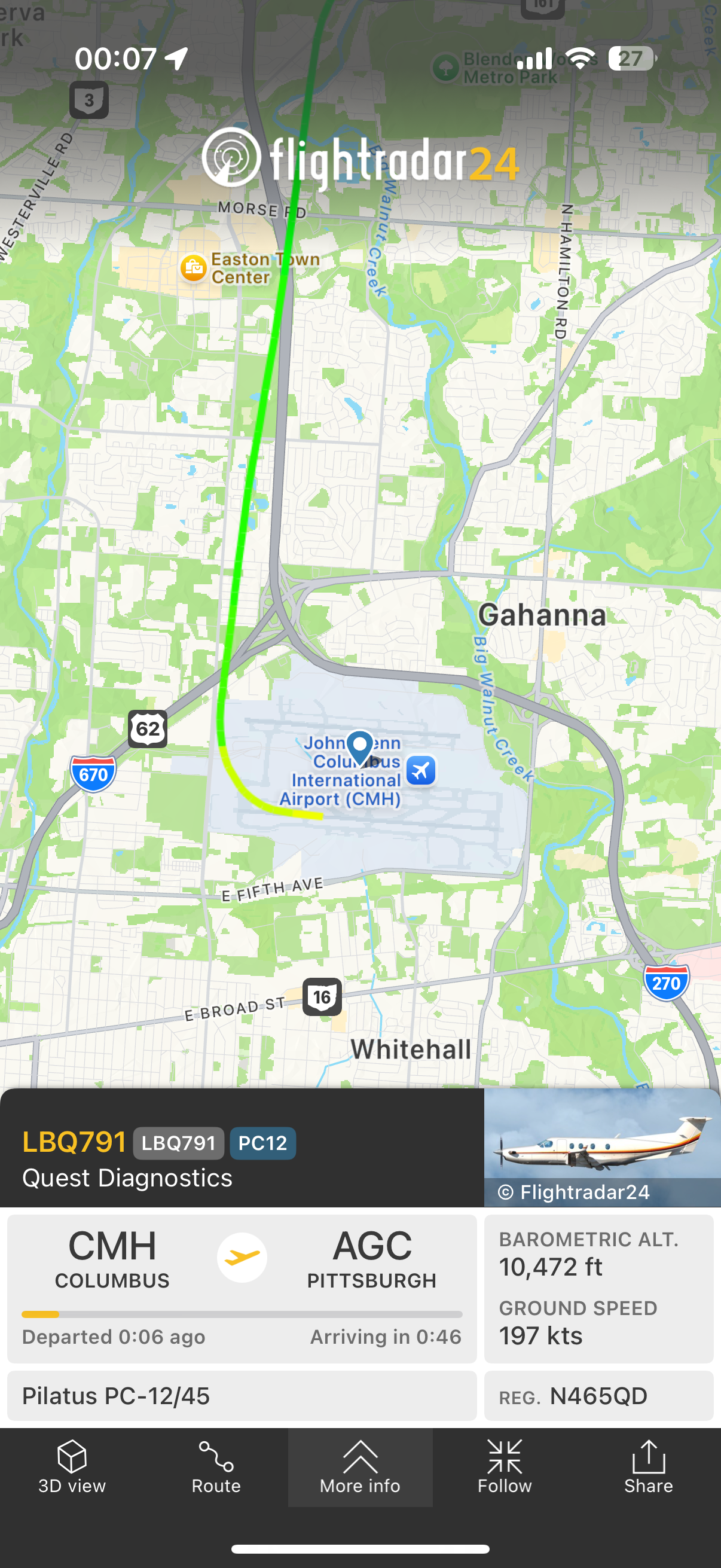Viewport: 721px width, 1568px height.
Task: Open the CMH to AGC route card
Action: pyautogui.click(x=242, y=1288)
